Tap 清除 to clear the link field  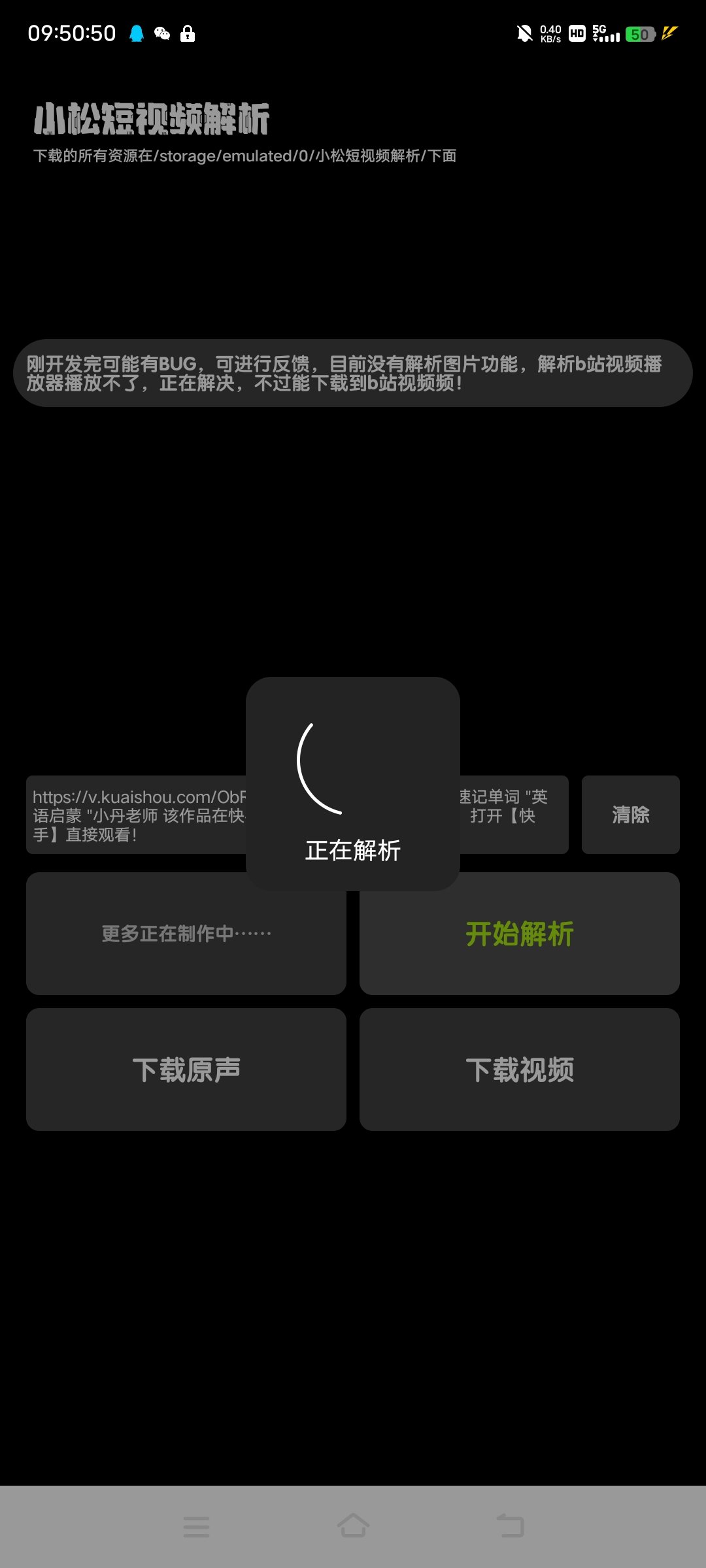[x=630, y=815]
